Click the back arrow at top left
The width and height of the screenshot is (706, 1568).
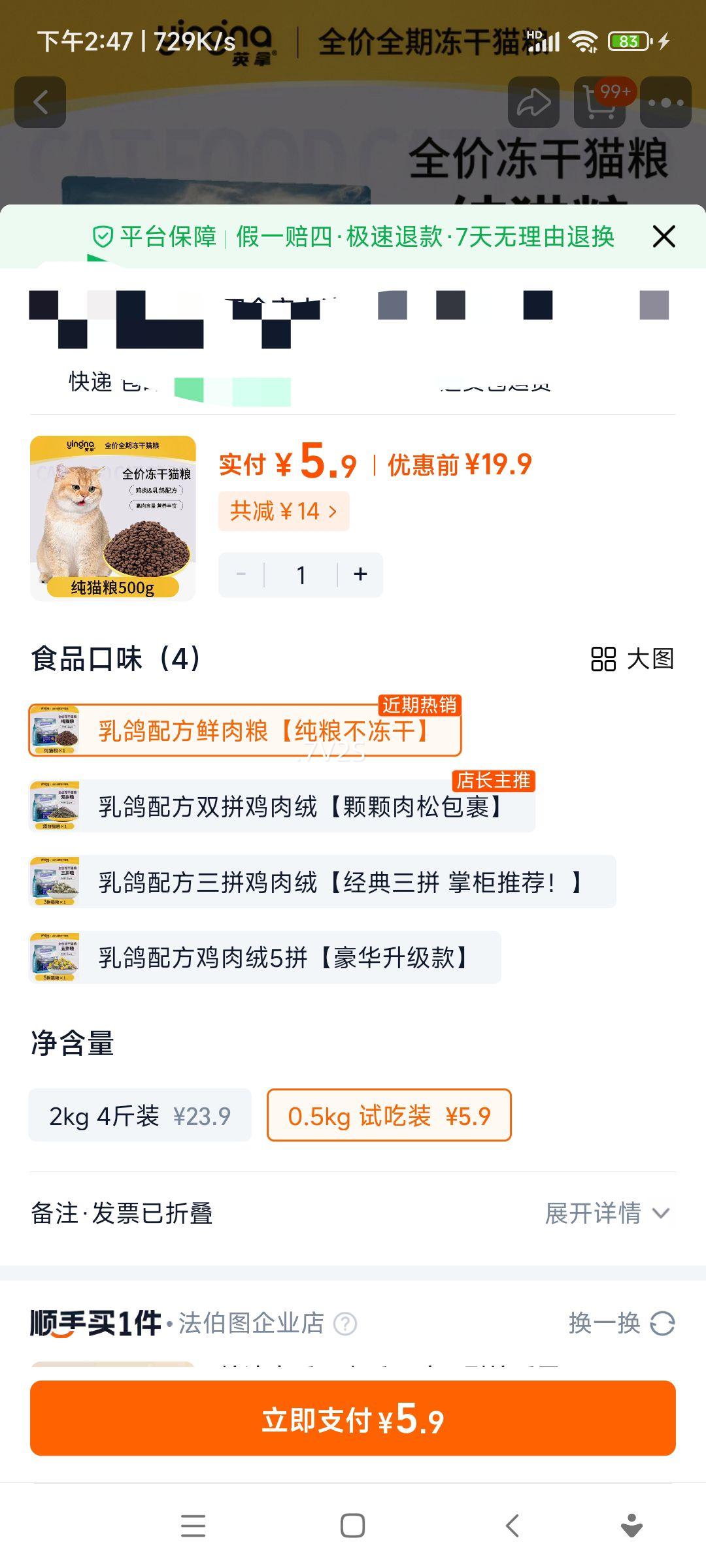point(41,101)
